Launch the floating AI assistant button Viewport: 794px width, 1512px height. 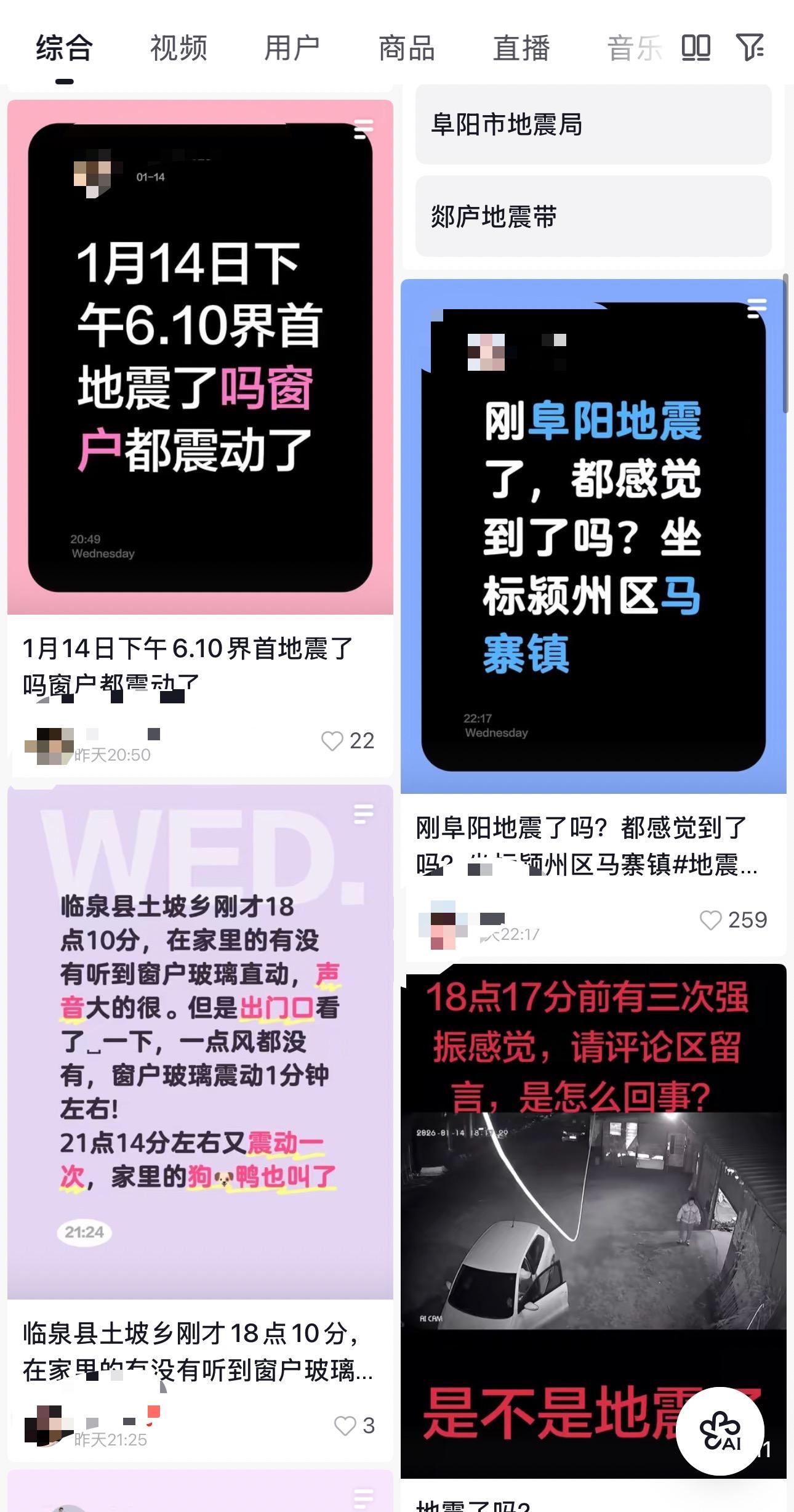click(x=720, y=1431)
